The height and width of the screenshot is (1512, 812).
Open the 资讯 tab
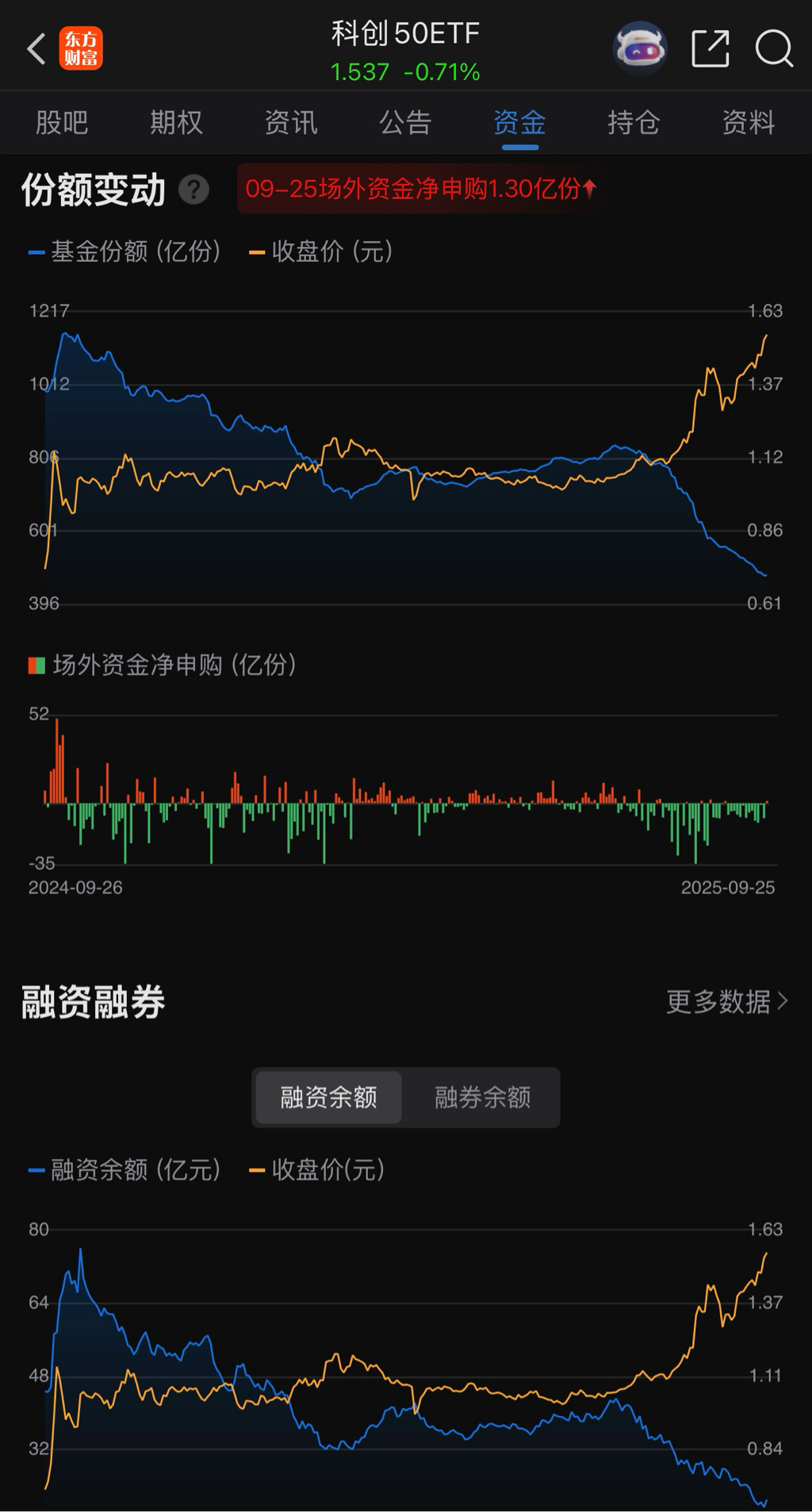click(291, 123)
